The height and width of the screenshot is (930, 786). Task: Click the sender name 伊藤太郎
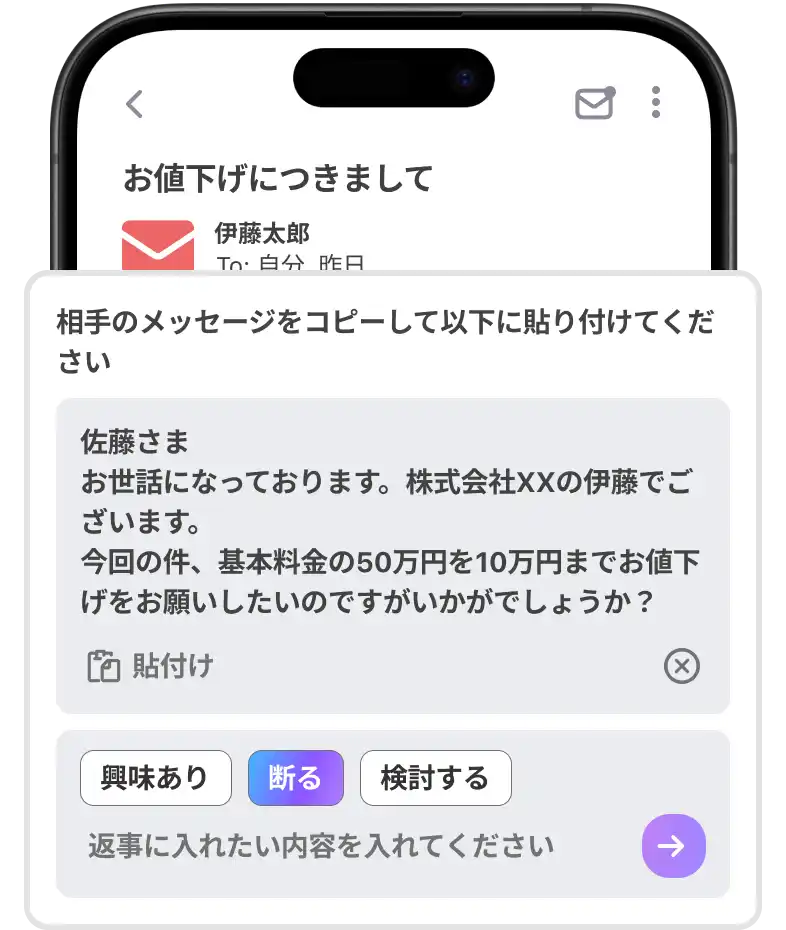coord(260,233)
